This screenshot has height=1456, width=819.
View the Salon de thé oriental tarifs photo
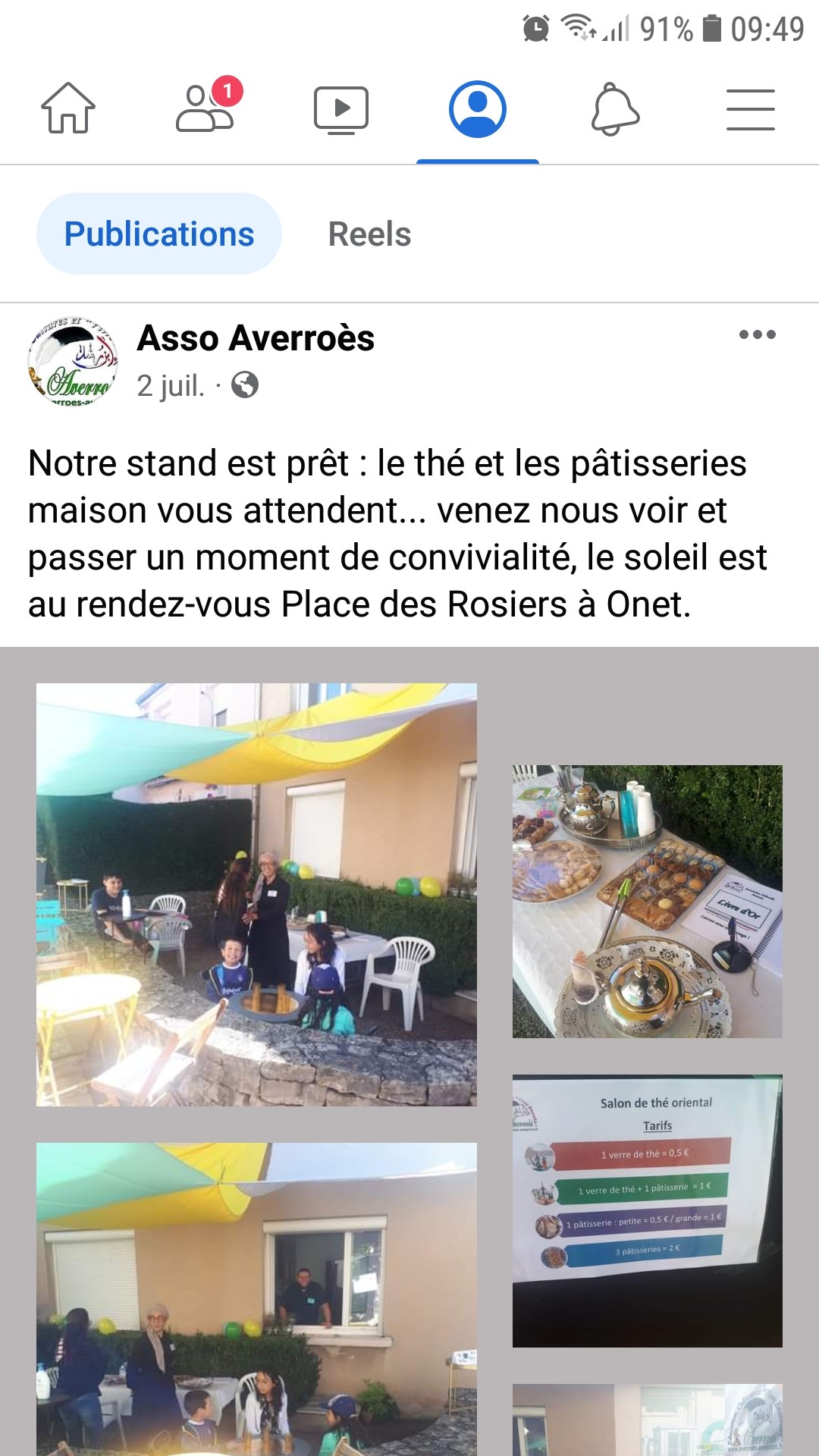click(647, 1210)
